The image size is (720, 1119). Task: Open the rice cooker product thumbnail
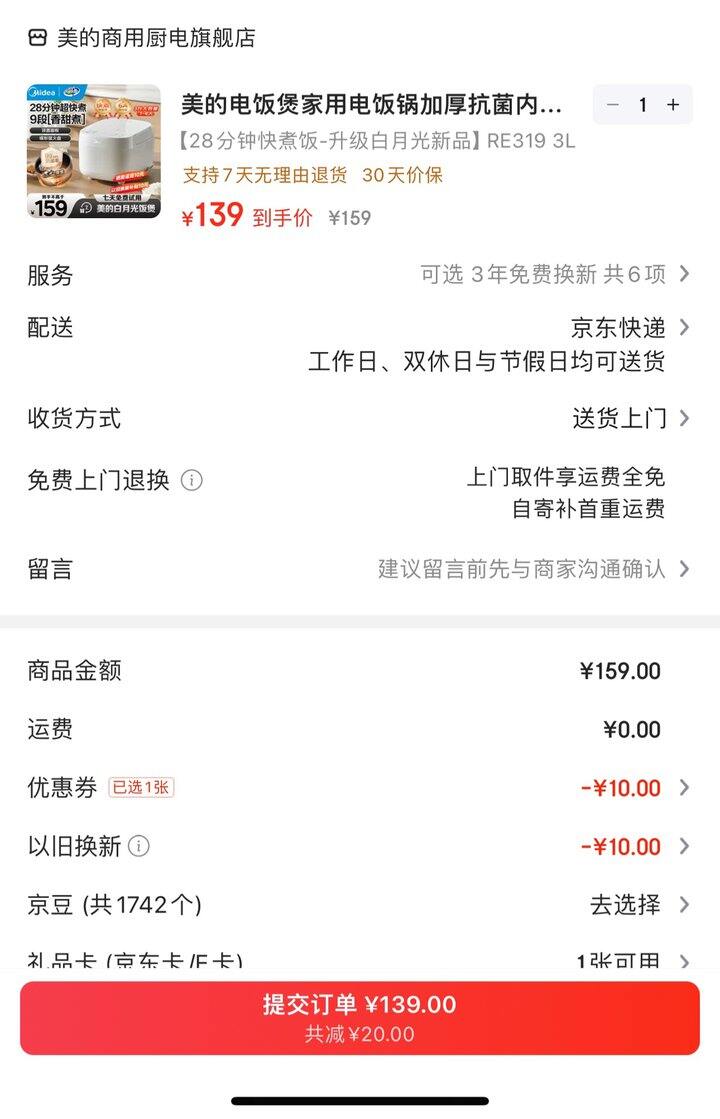tap(93, 152)
